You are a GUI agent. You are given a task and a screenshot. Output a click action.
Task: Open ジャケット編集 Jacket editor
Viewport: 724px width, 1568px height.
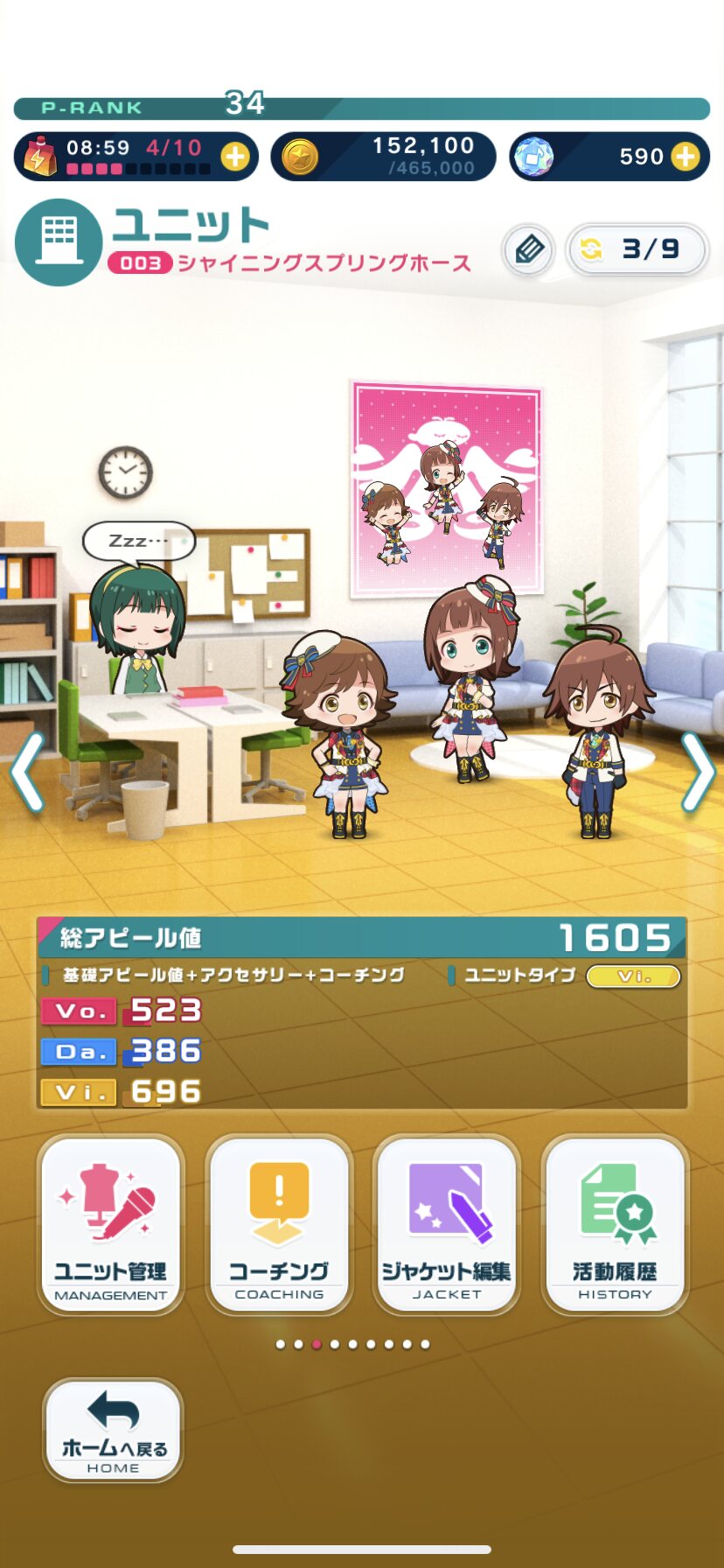[x=447, y=1223]
